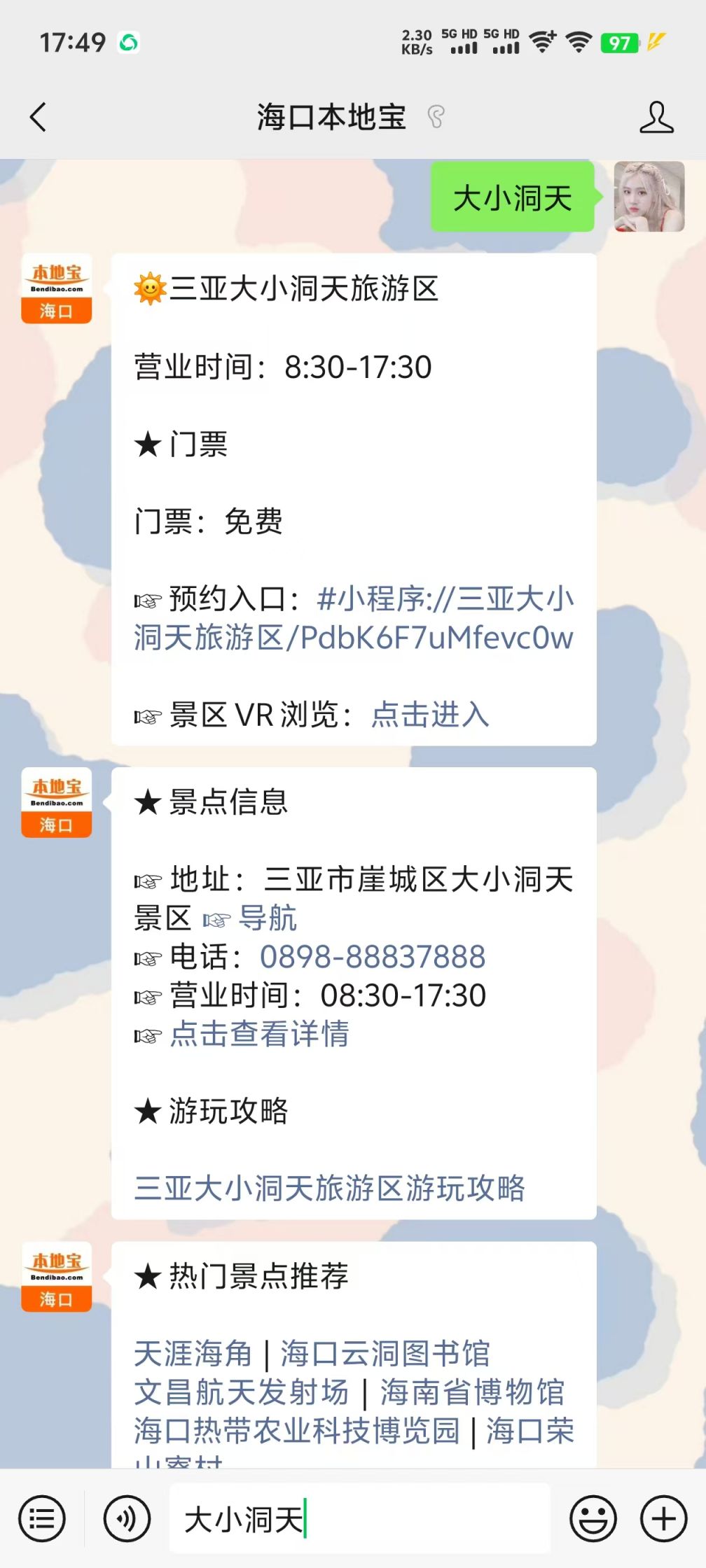The height and width of the screenshot is (1568, 706).
Task: Open 海南省博物馆 link
Action: tap(472, 1392)
